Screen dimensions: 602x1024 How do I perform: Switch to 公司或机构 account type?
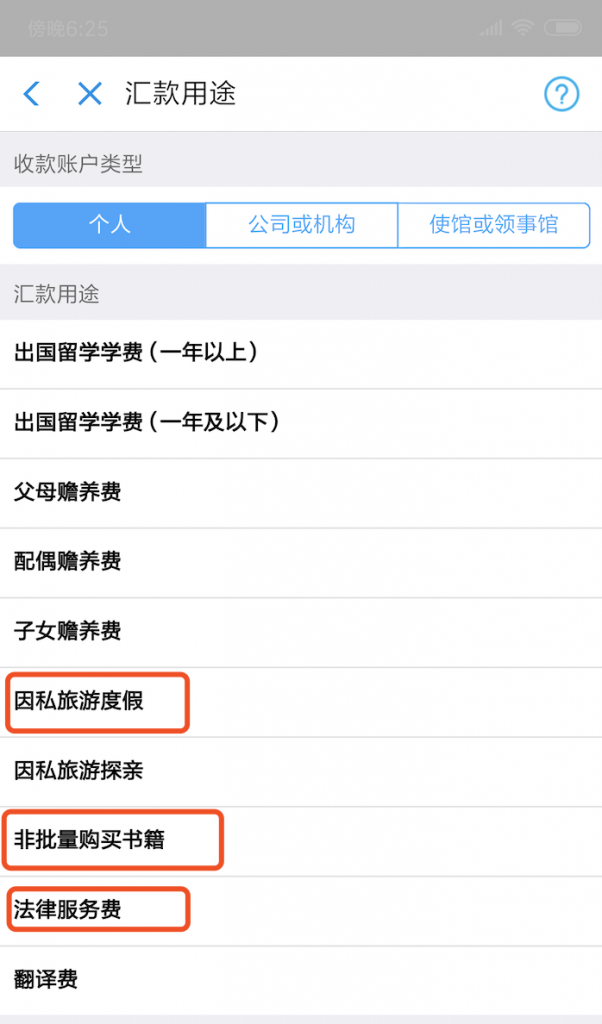tap(302, 225)
